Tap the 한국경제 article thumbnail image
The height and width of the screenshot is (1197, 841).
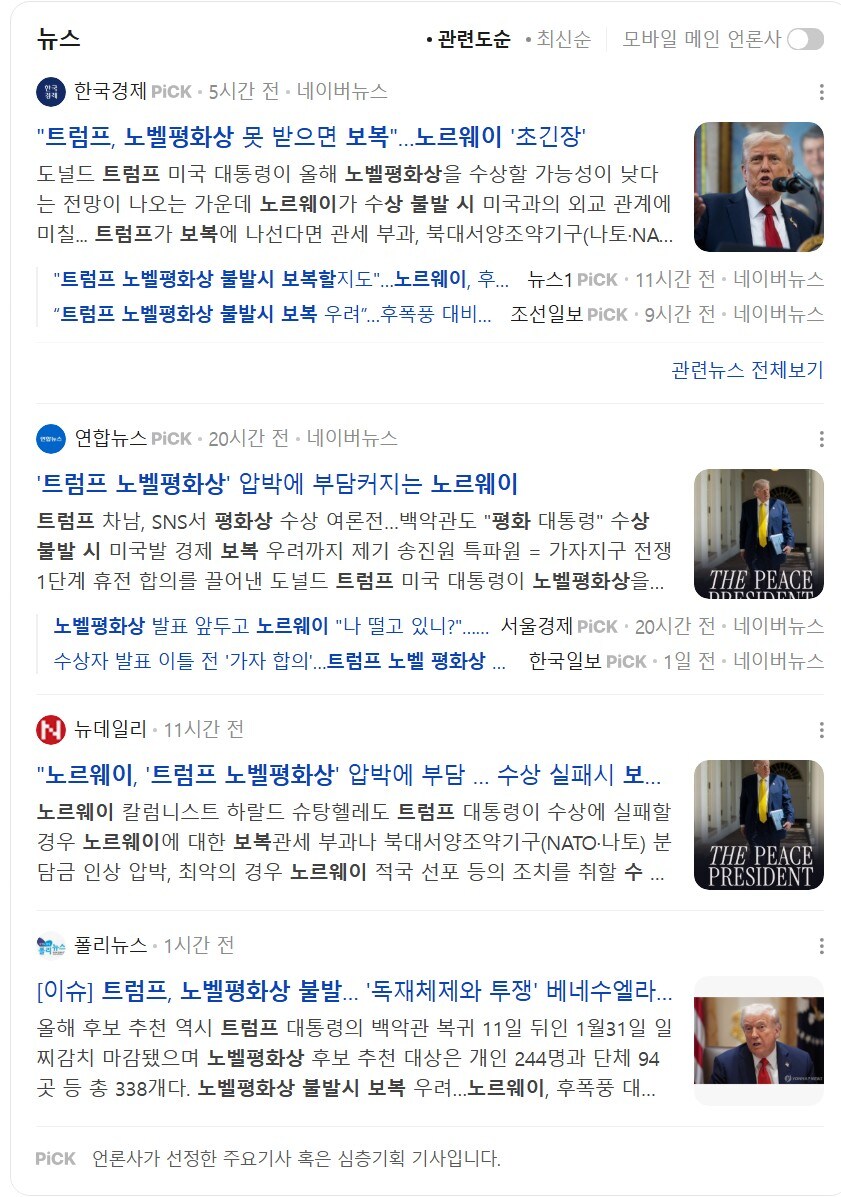(759, 187)
